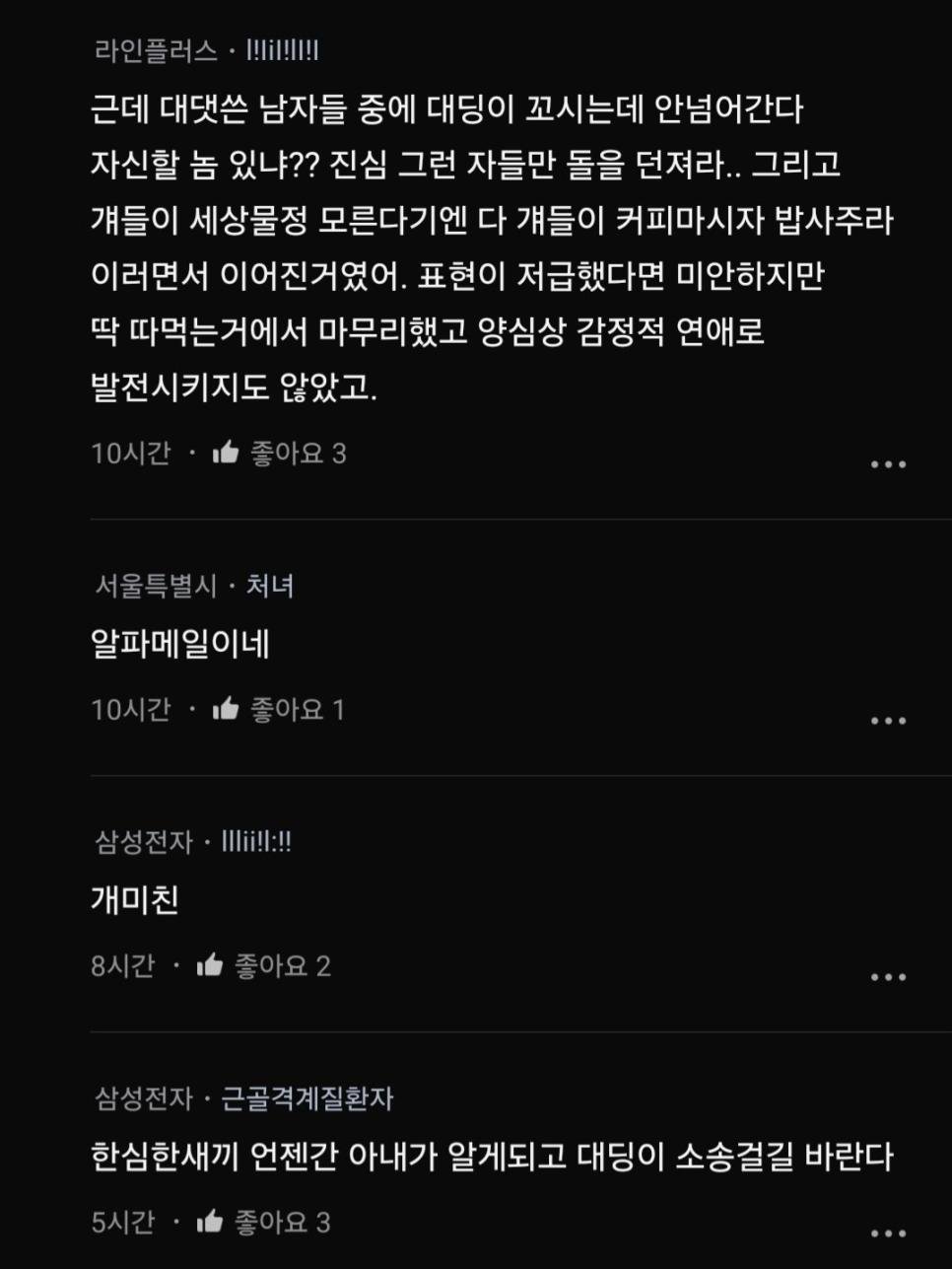Open more options on 라인플러스 comment
The image size is (952, 1269).
coord(888,464)
